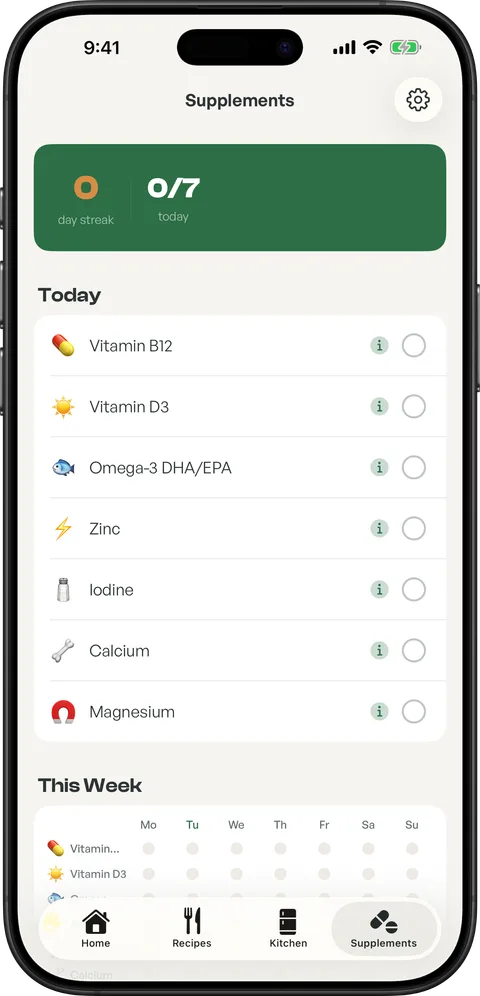Select the Supplements tab
The height and width of the screenshot is (996, 480).
coord(384,928)
